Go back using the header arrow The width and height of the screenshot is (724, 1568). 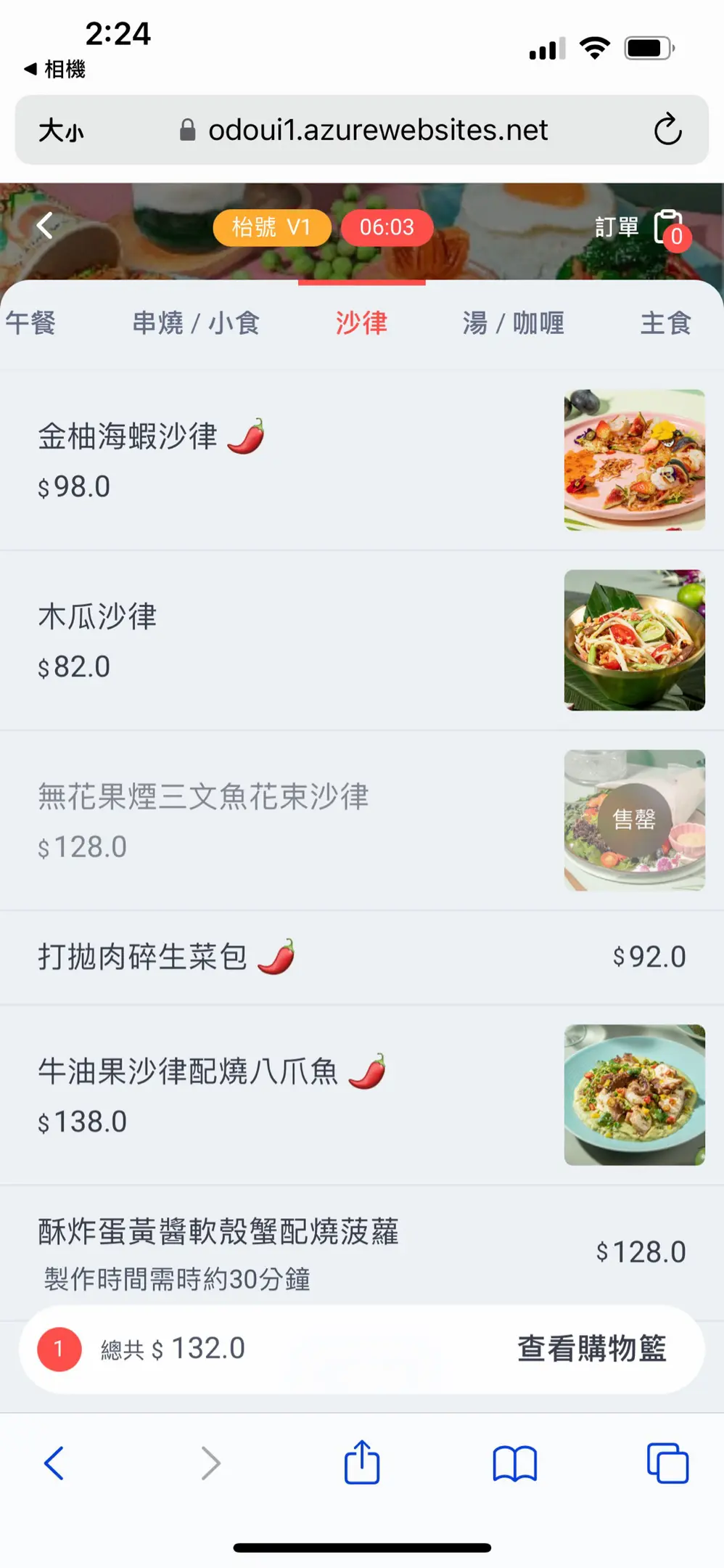click(45, 226)
